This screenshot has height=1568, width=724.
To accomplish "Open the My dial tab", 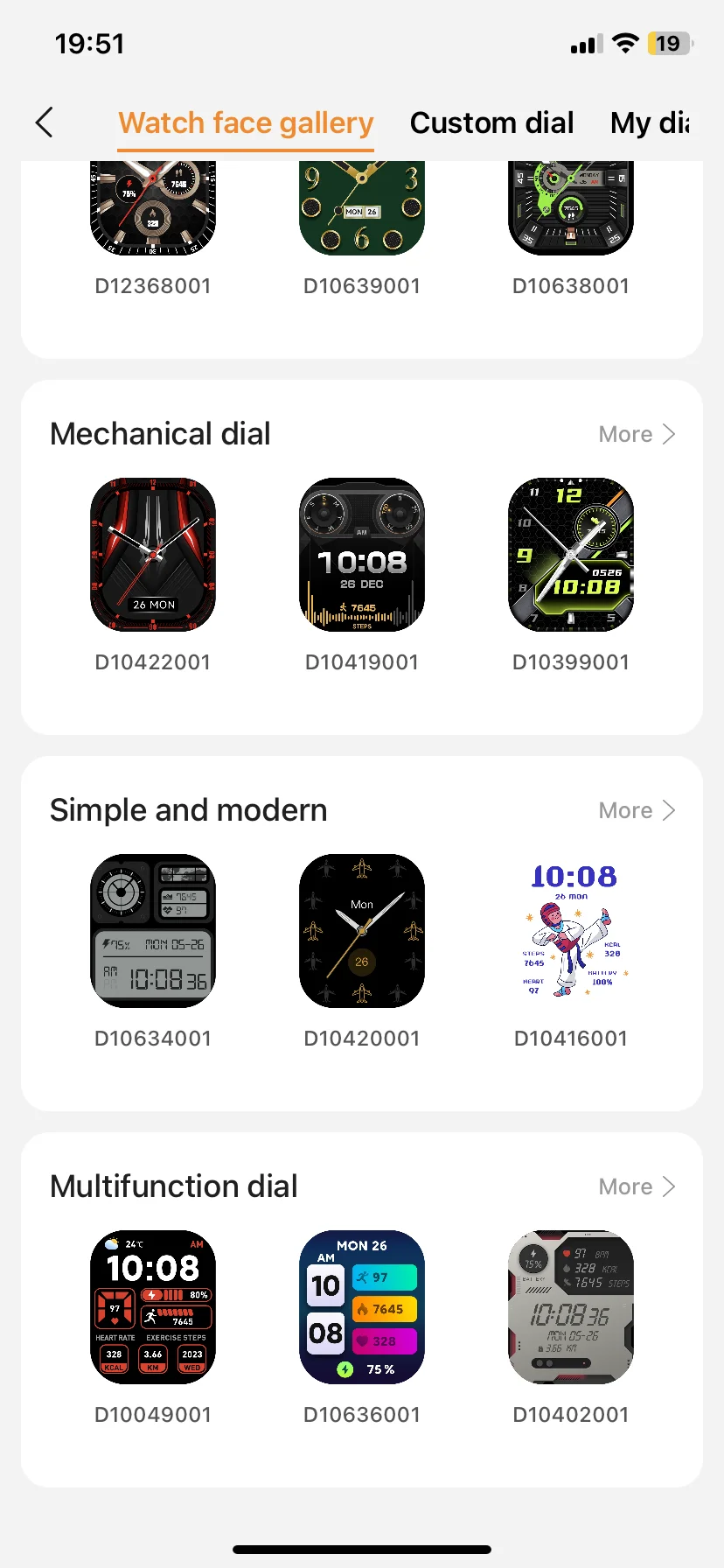I will click(x=651, y=123).
